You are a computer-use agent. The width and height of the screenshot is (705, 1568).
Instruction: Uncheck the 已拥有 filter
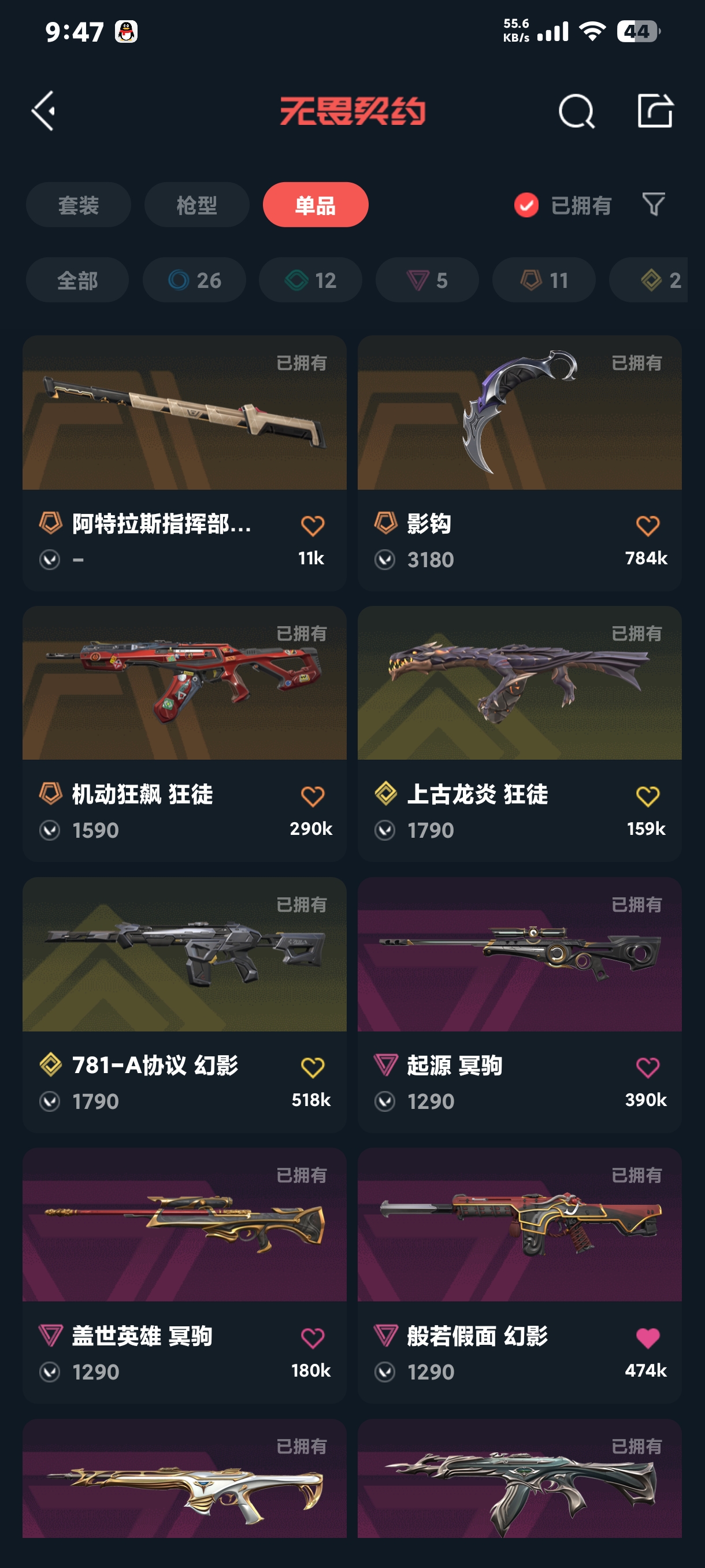[x=526, y=205]
